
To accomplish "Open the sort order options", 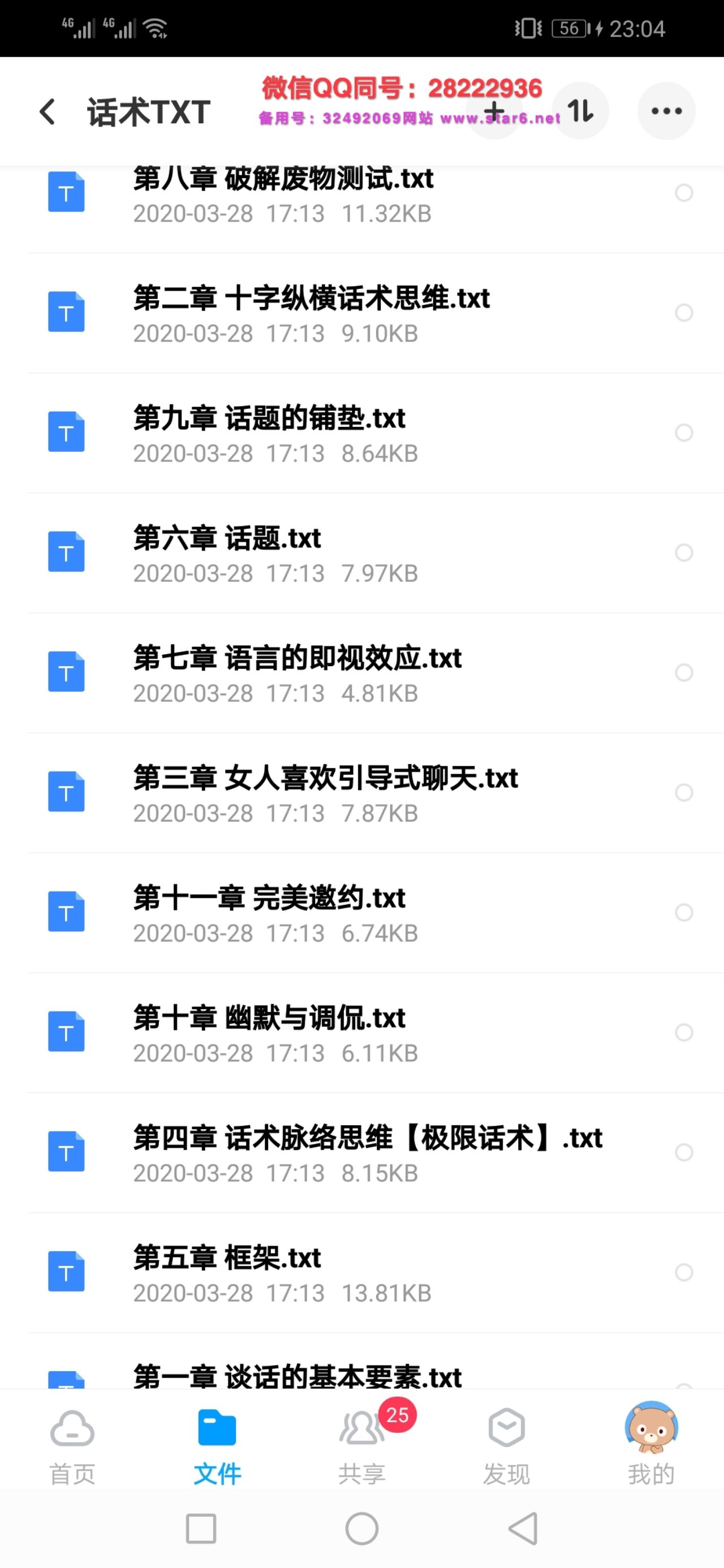I will 580,111.
